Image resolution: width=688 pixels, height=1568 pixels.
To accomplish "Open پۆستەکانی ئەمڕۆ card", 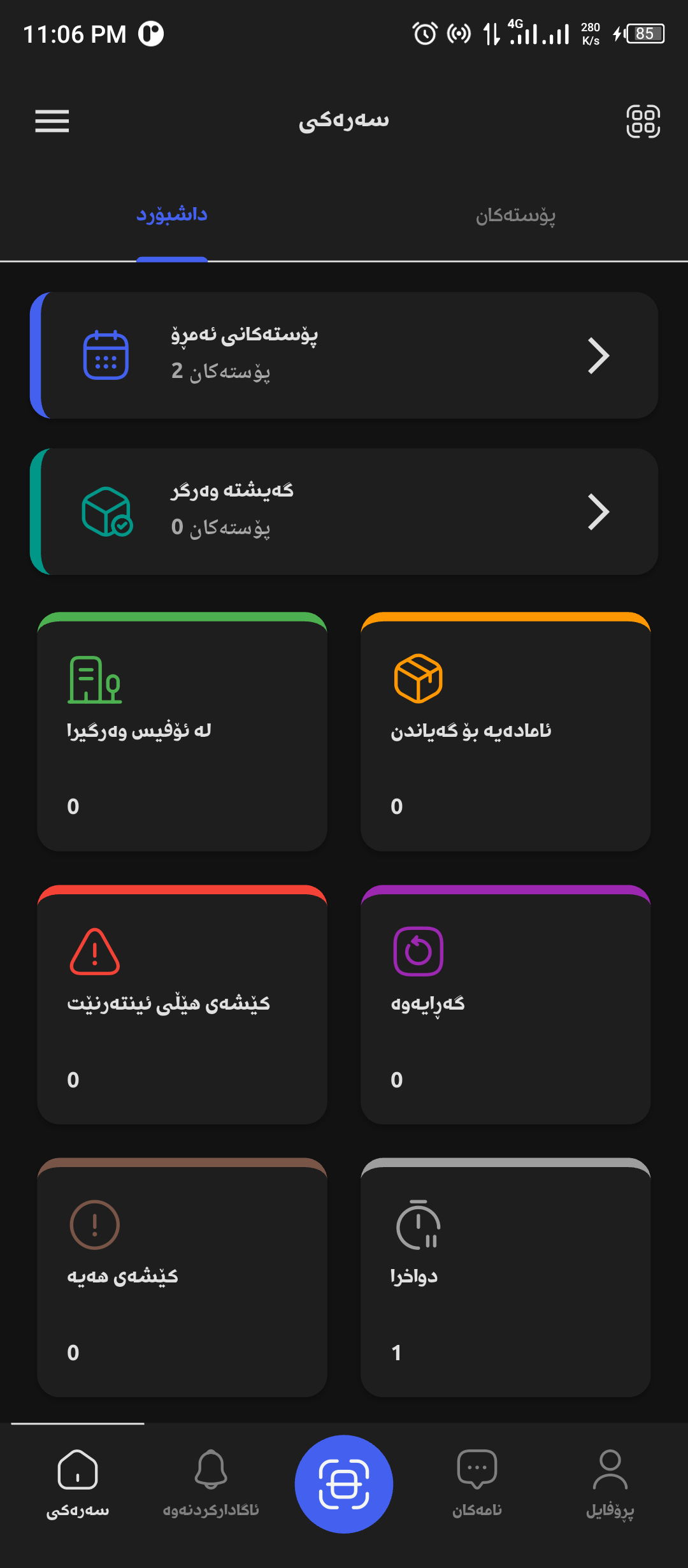I will 344,355.
